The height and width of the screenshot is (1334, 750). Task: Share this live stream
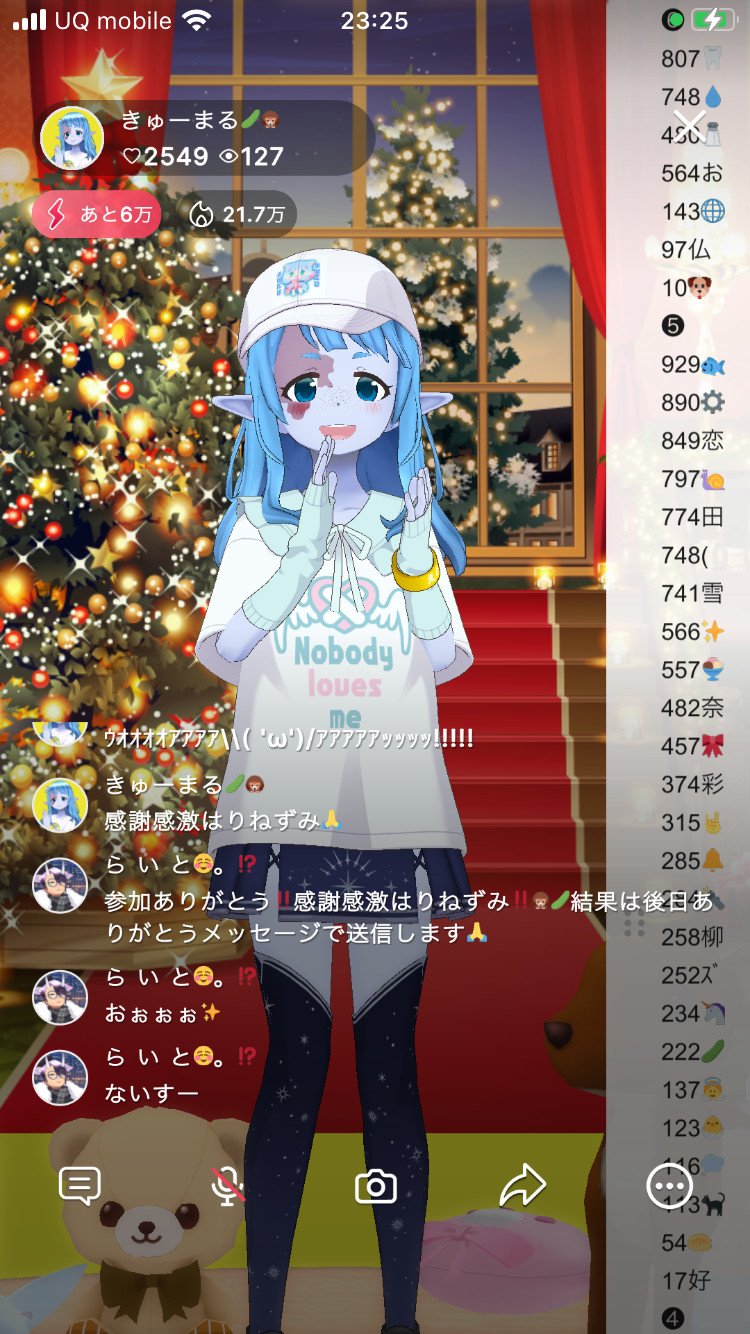(x=522, y=1187)
